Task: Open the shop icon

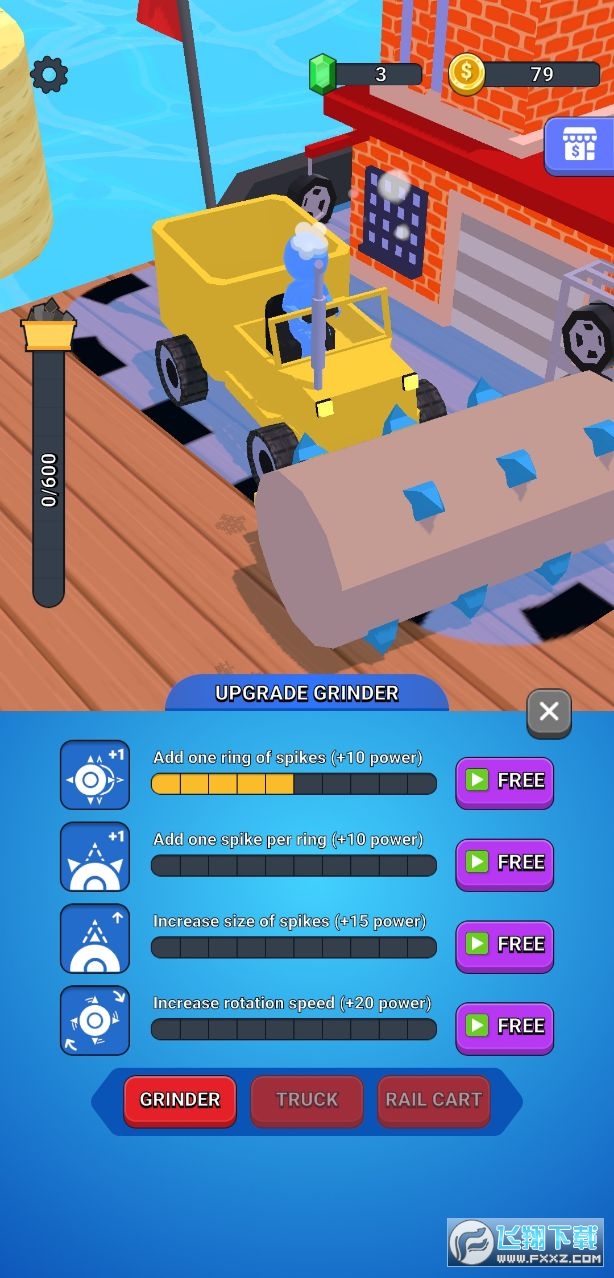Action: pyautogui.click(x=578, y=146)
